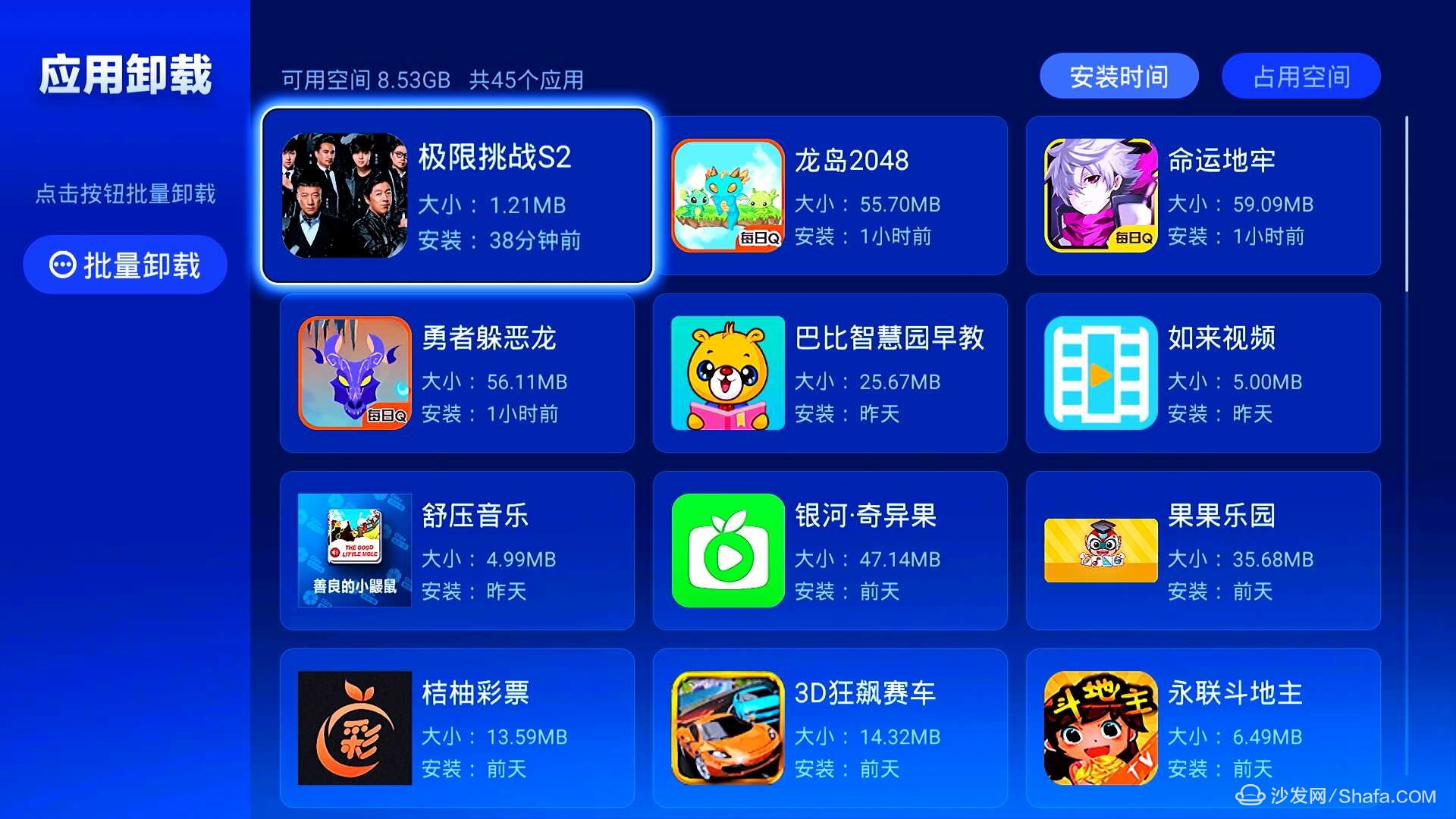
Task: Sort apps by 占用空间
Action: pos(1301,77)
